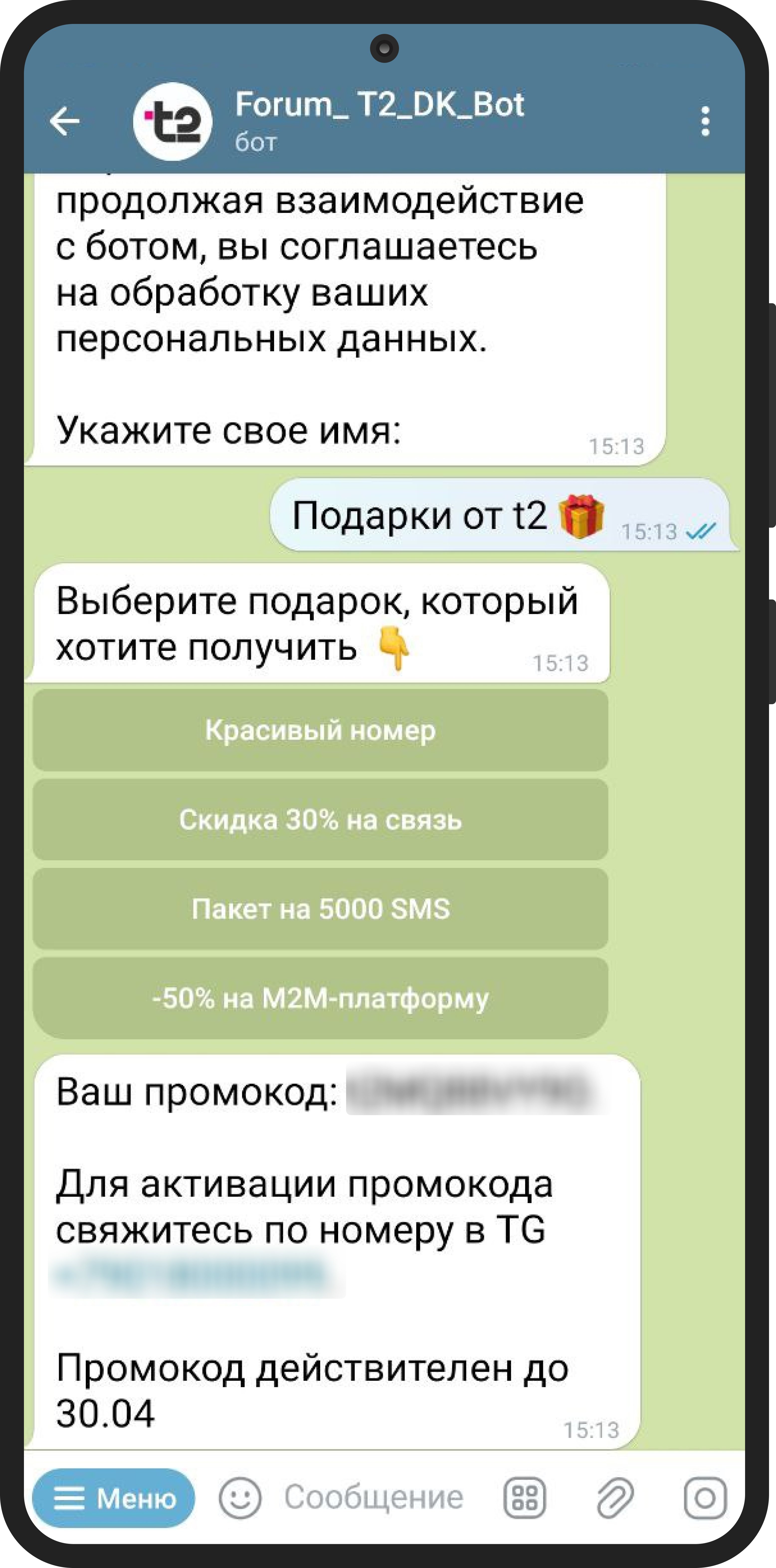Open the emoji picker
The width and height of the screenshot is (776, 1568).
pyautogui.click(x=240, y=1497)
